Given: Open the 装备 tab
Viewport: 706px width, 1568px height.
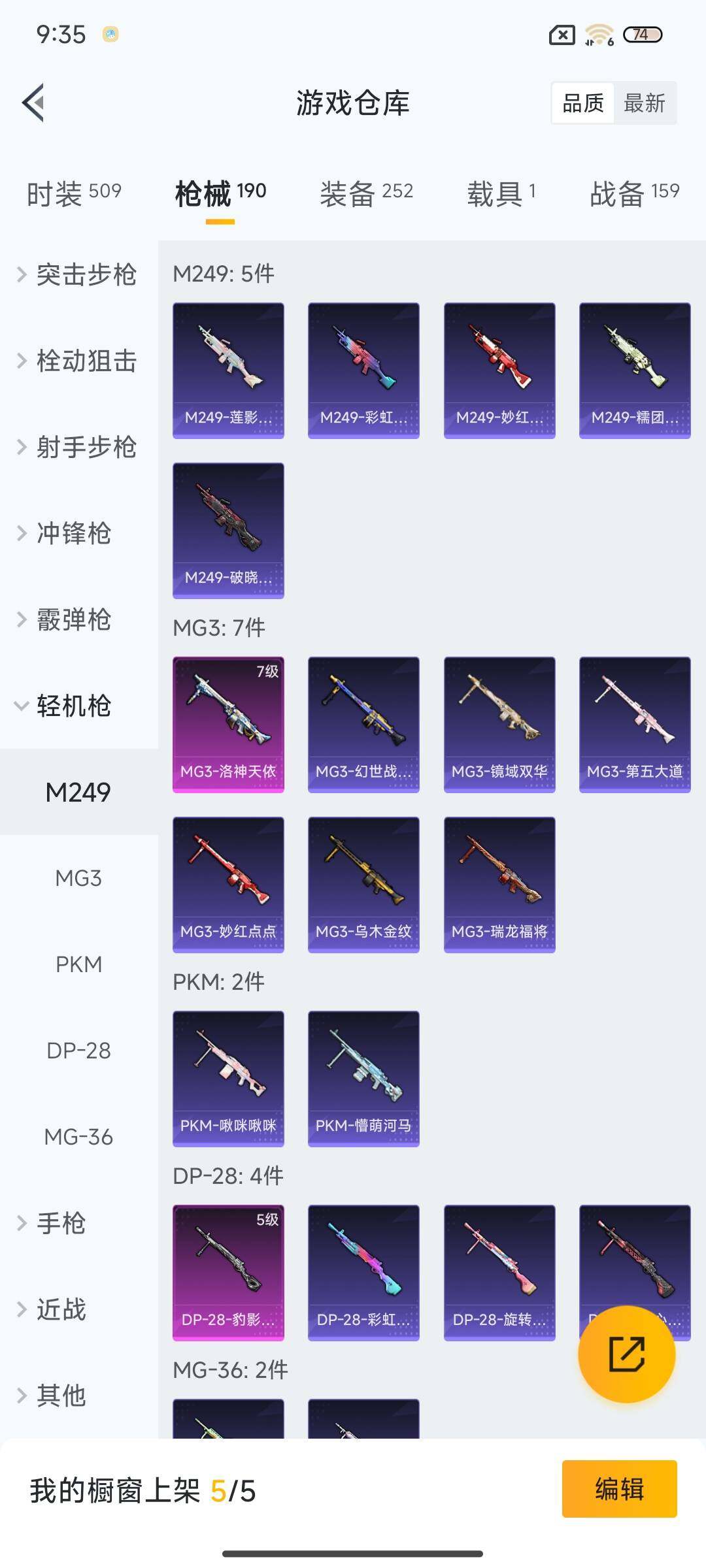Looking at the screenshot, I should [x=366, y=193].
